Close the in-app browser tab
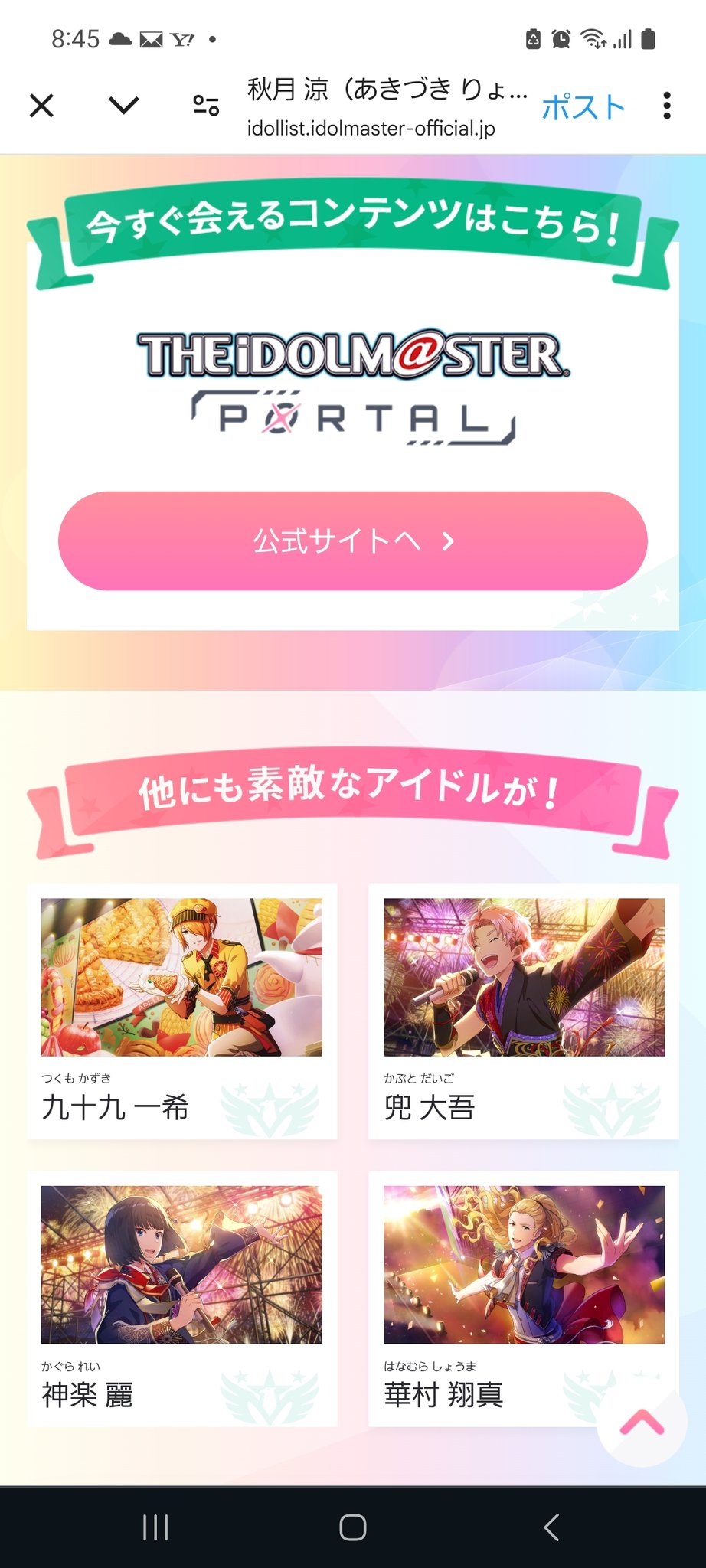The width and height of the screenshot is (706, 1568). [42, 106]
